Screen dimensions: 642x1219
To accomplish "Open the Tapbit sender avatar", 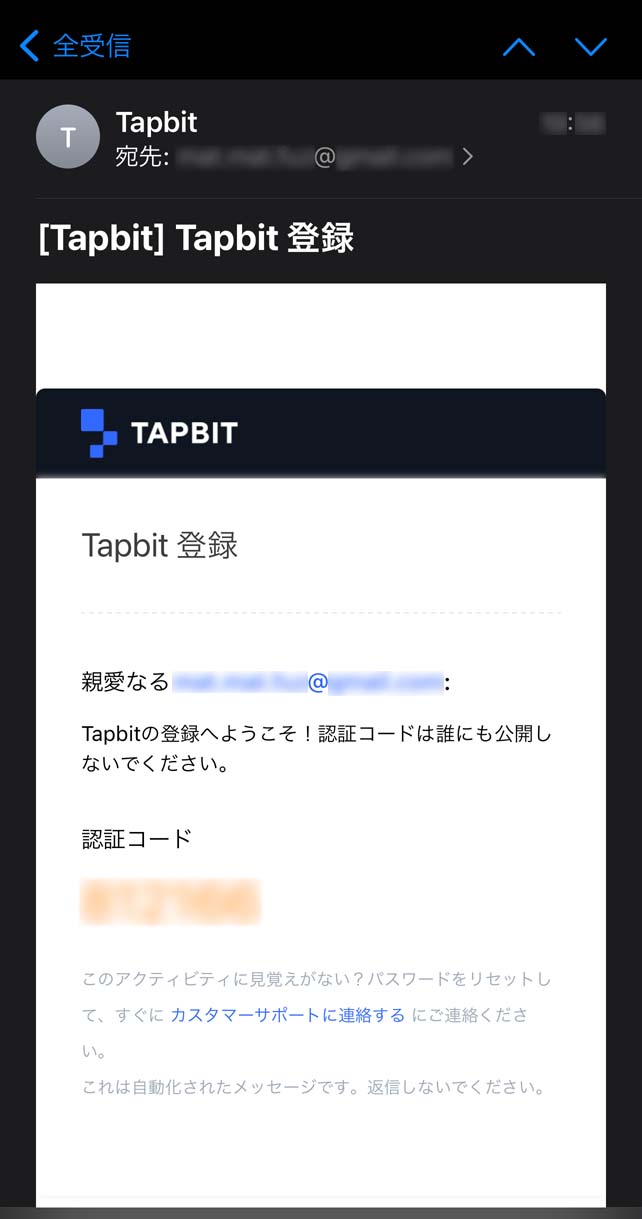I will (x=68, y=137).
